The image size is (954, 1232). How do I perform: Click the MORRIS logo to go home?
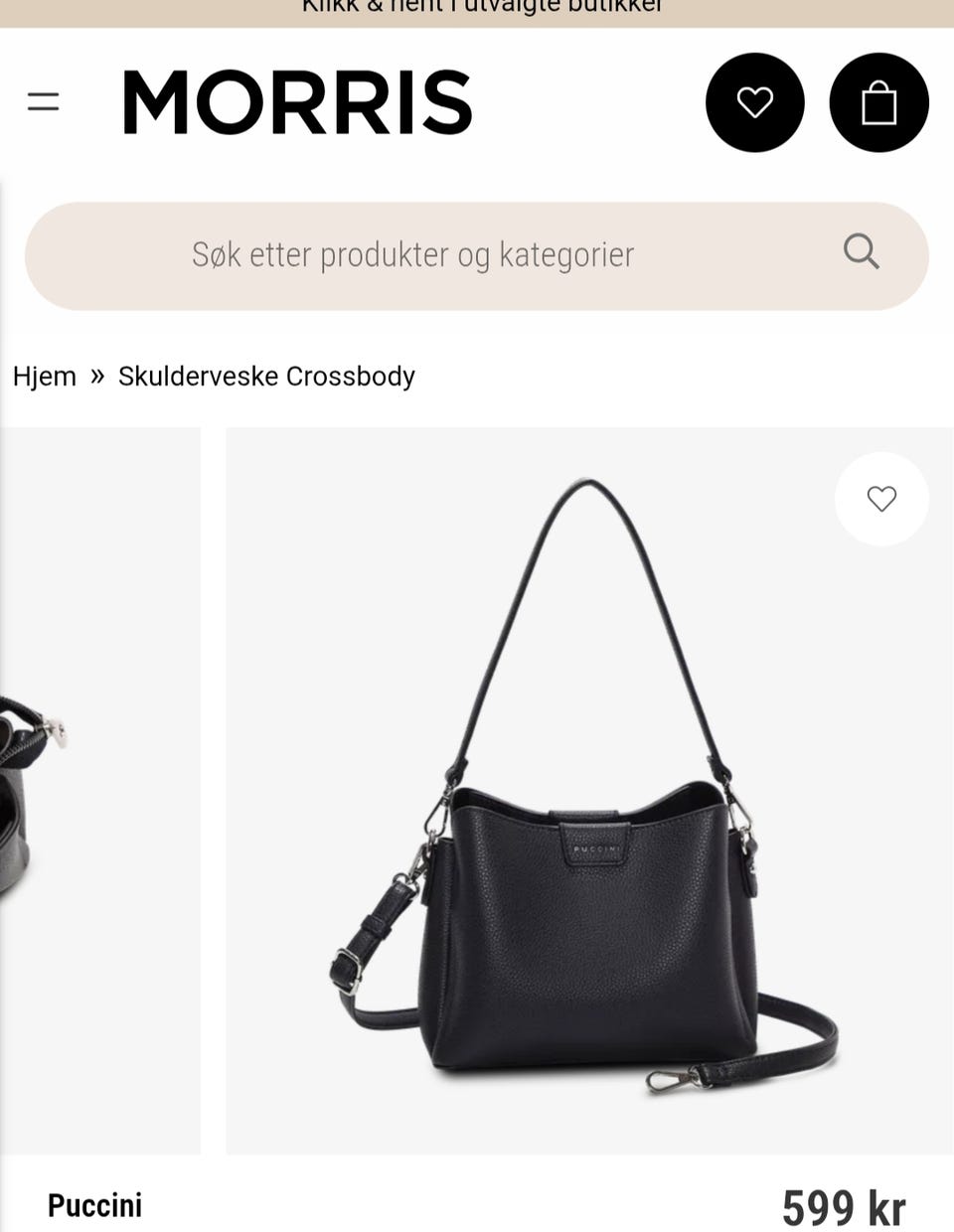click(x=296, y=100)
